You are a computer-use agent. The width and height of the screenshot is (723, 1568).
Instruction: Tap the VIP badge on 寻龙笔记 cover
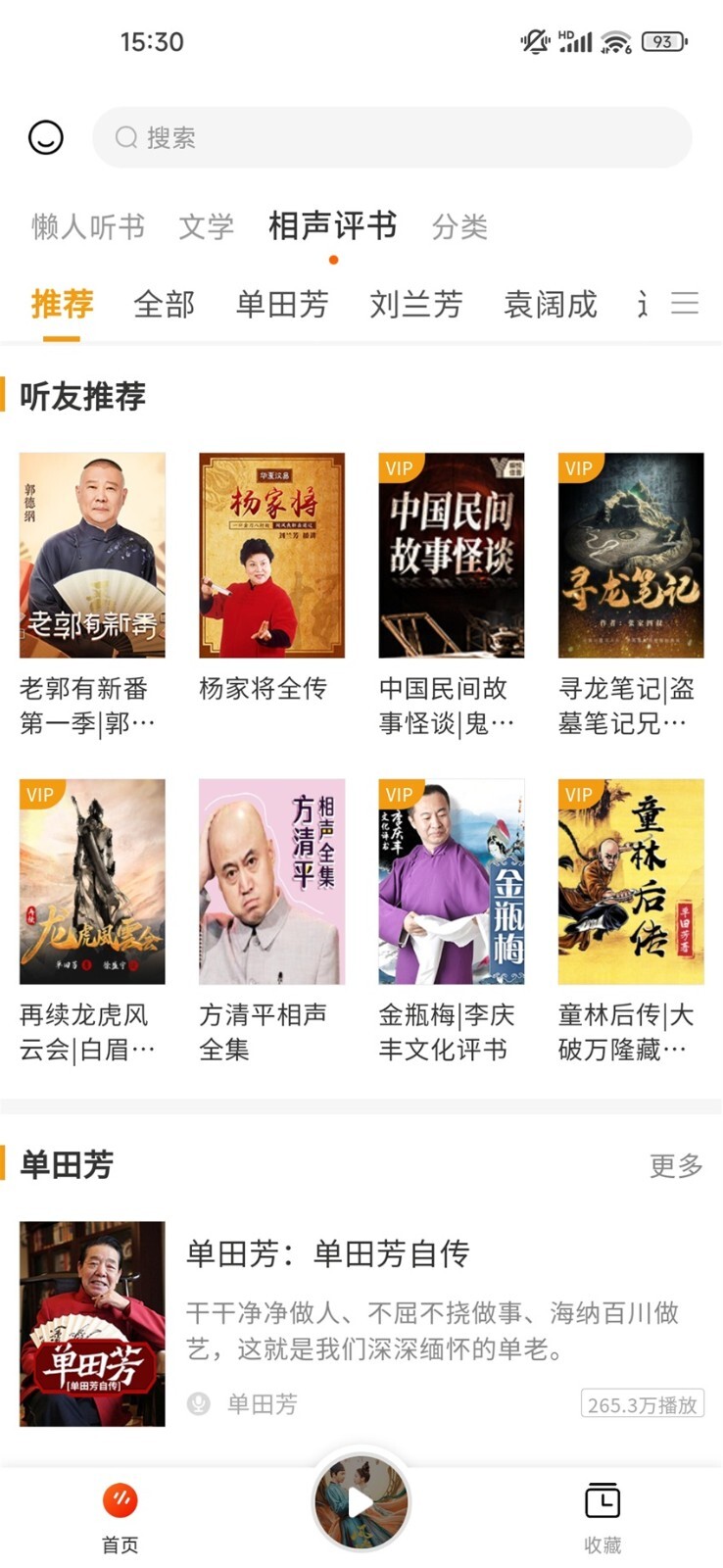pyautogui.click(x=582, y=469)
